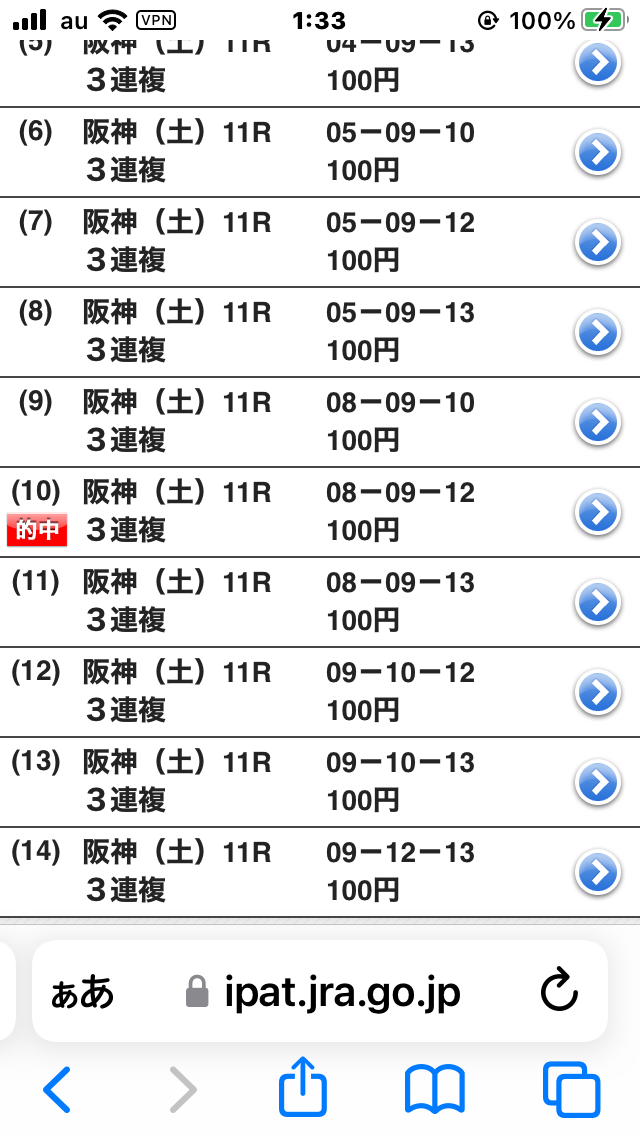The width and height of the screenshot is (640, 1136).
Task: Share this page
Action: click(x=303, y=1087)
